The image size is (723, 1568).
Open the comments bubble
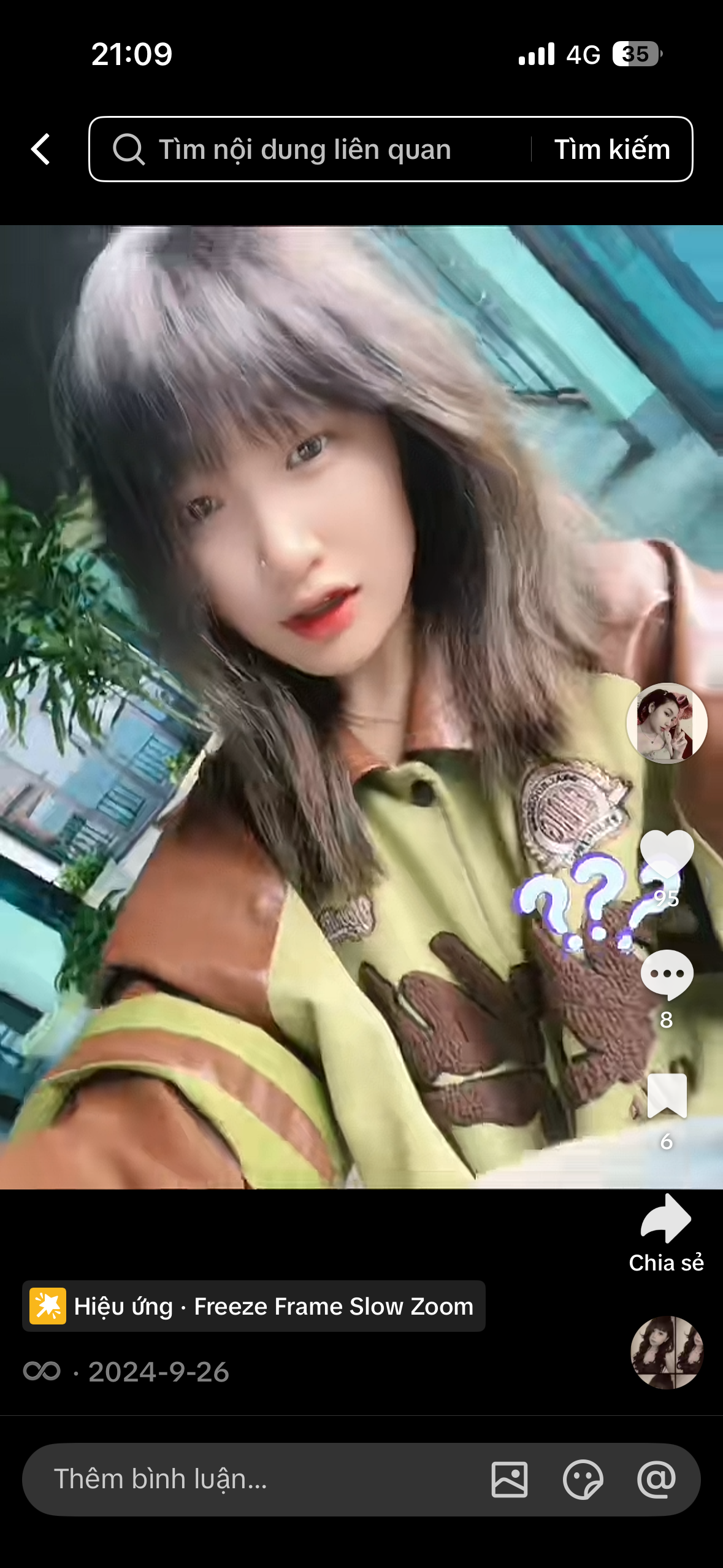(x=667, y=974)
